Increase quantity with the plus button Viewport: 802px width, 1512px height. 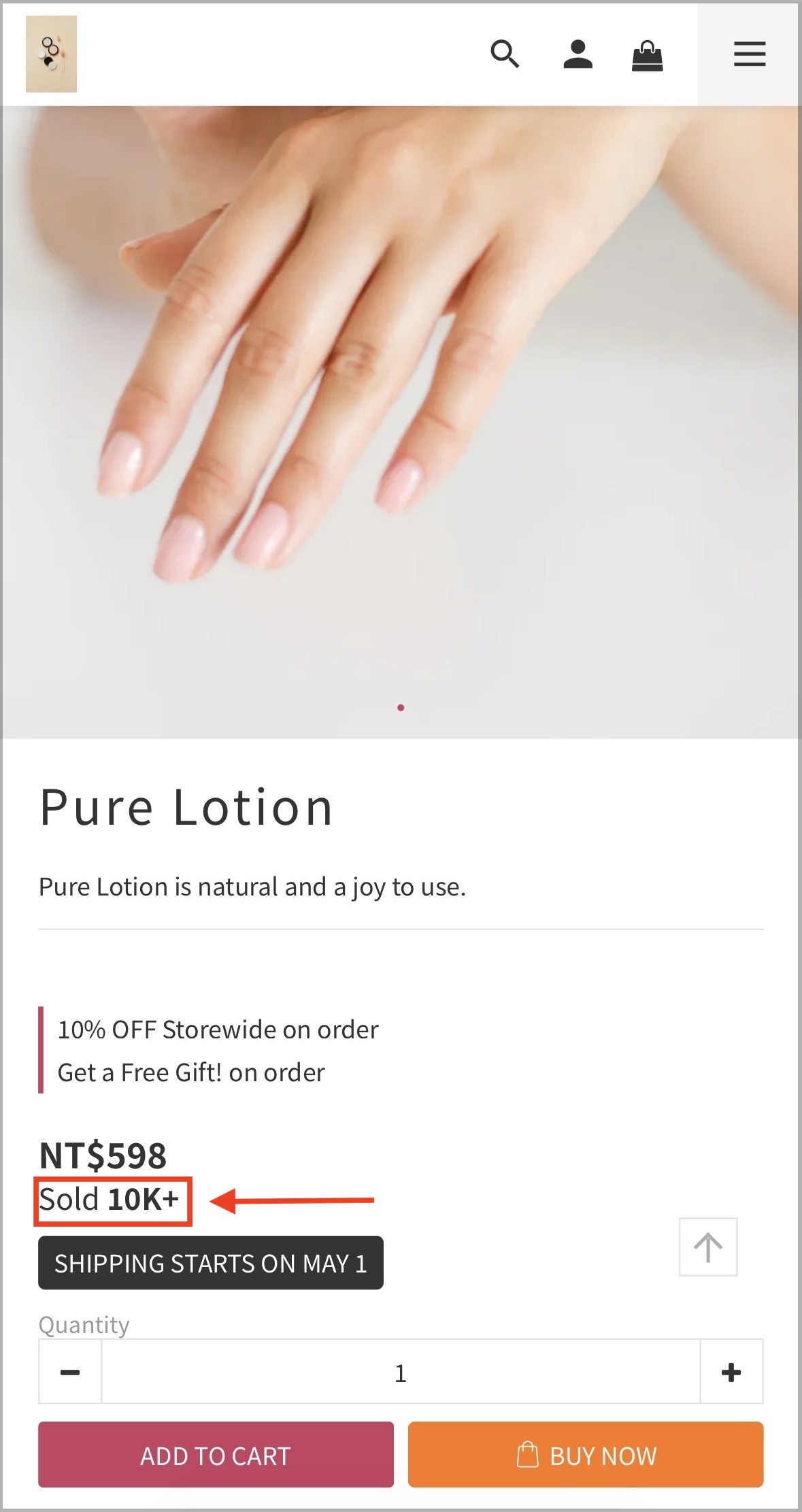pos(731,1372)
